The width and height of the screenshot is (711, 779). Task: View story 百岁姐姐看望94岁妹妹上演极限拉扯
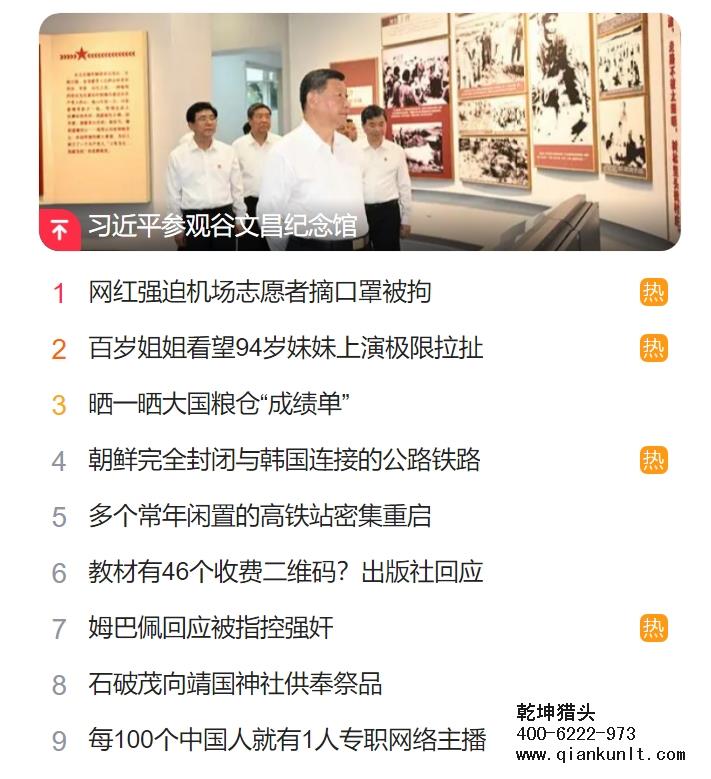[x=286, y=348]
